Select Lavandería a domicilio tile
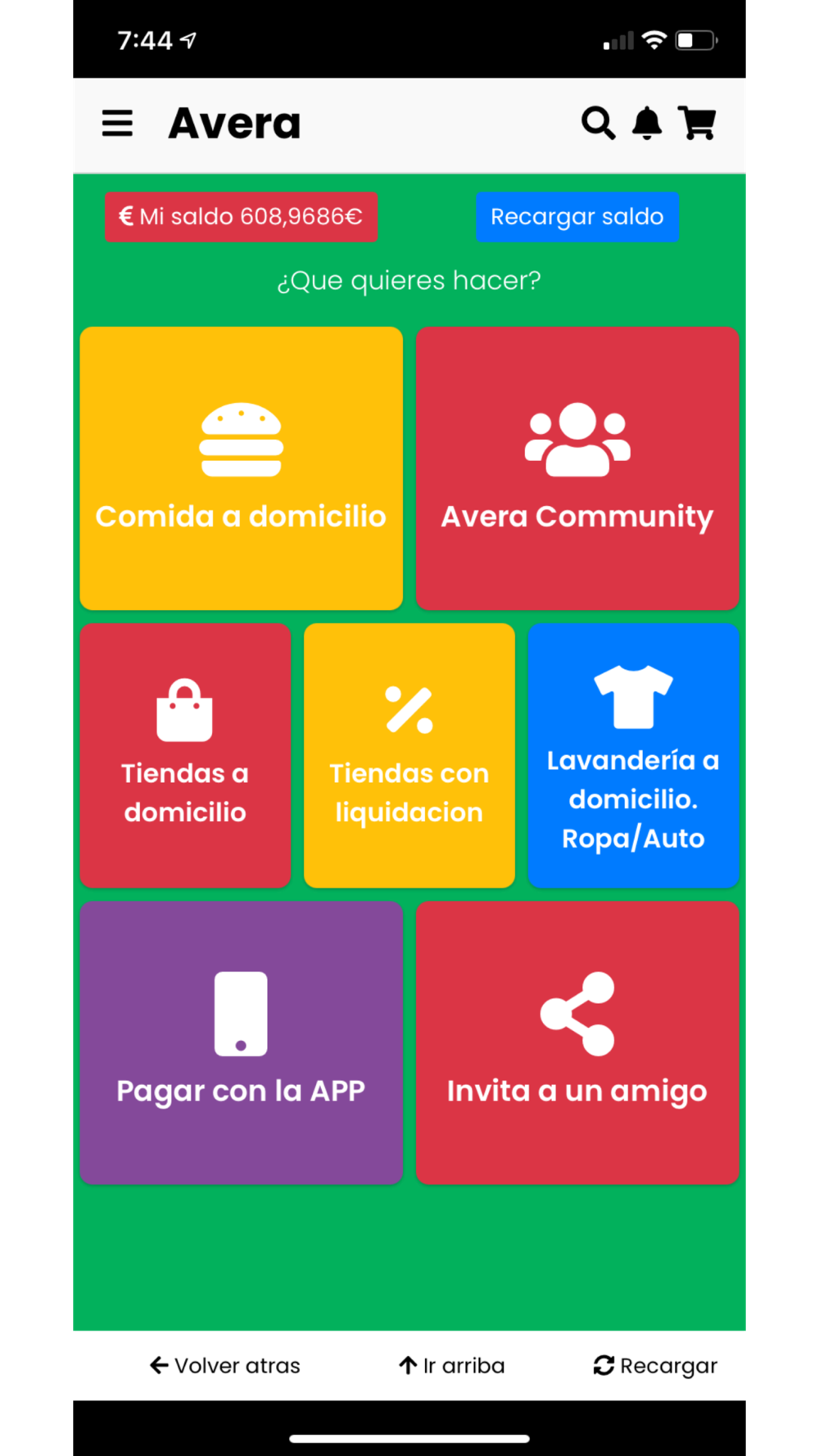819x1456 pixels. click(x=634, y=755)
